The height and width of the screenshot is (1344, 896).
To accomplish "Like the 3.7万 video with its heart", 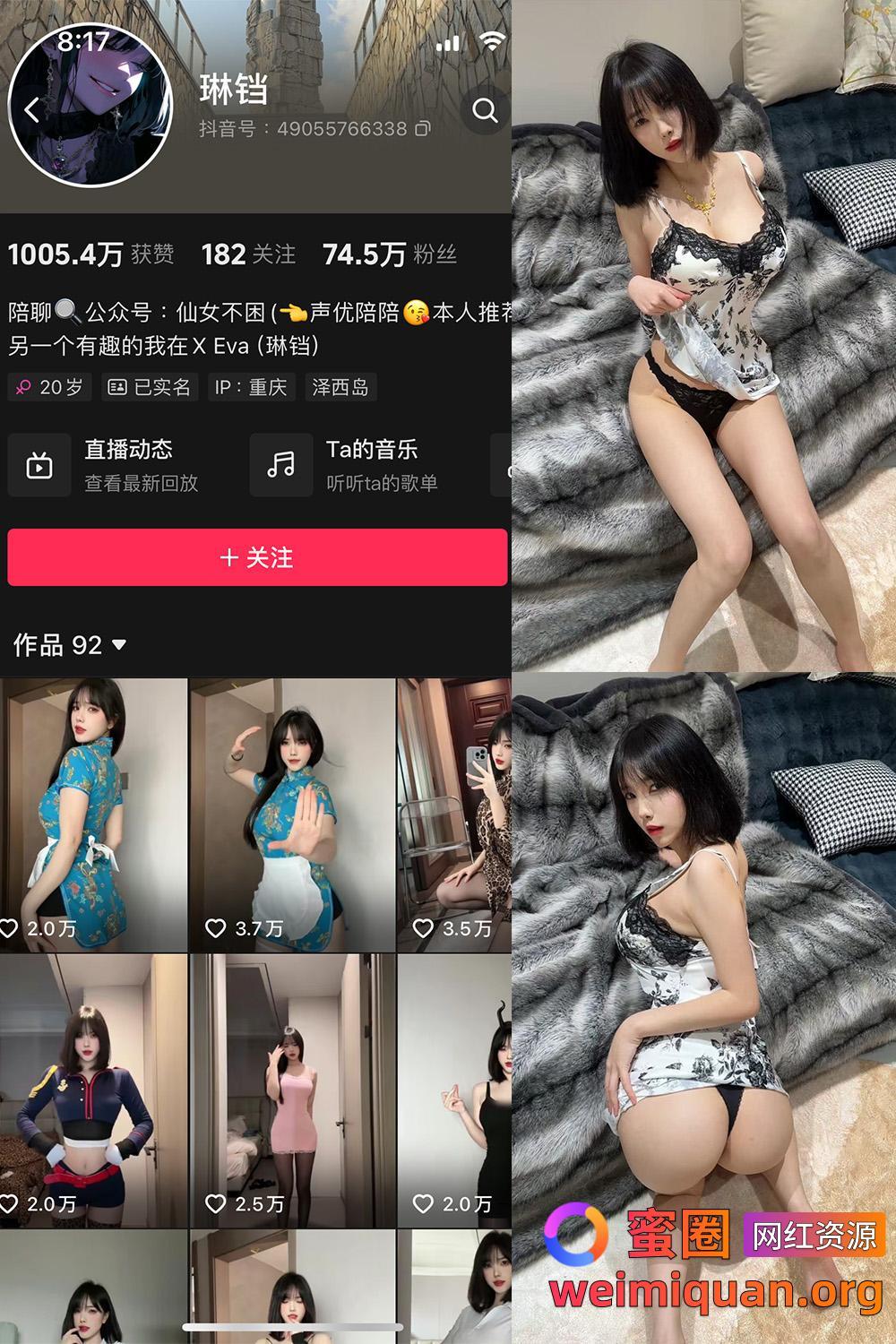I will click(x=216, y=930).
